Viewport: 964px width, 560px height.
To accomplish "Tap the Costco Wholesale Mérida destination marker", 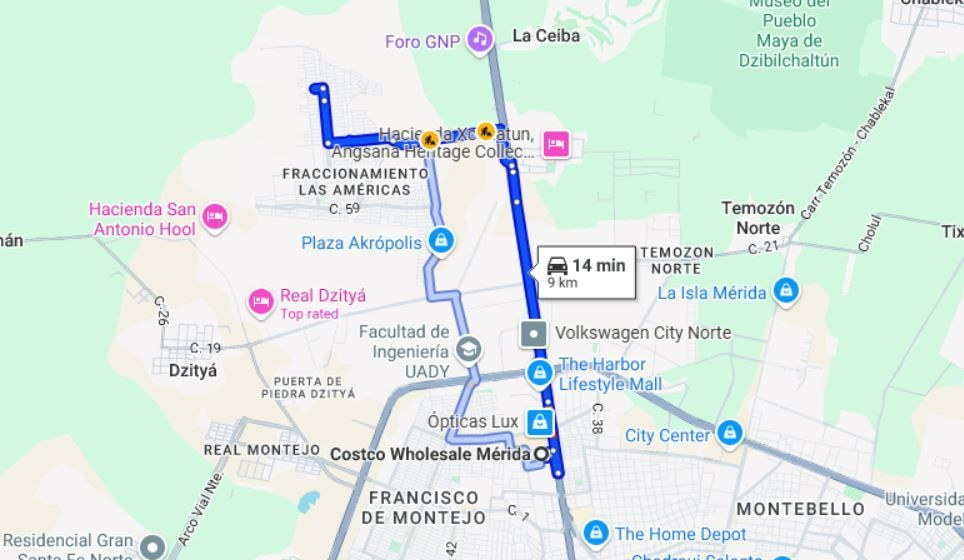I will point(542,454).
